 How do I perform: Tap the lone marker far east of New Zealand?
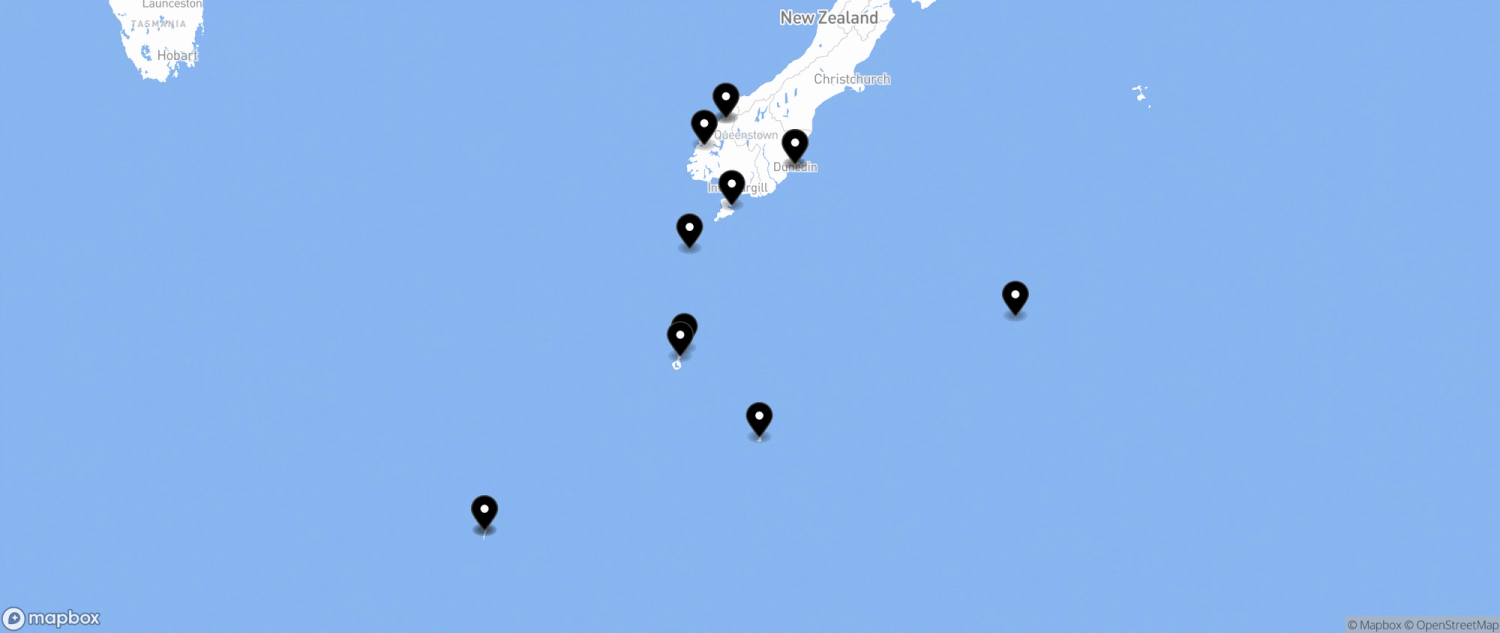tap(1015, 297)
